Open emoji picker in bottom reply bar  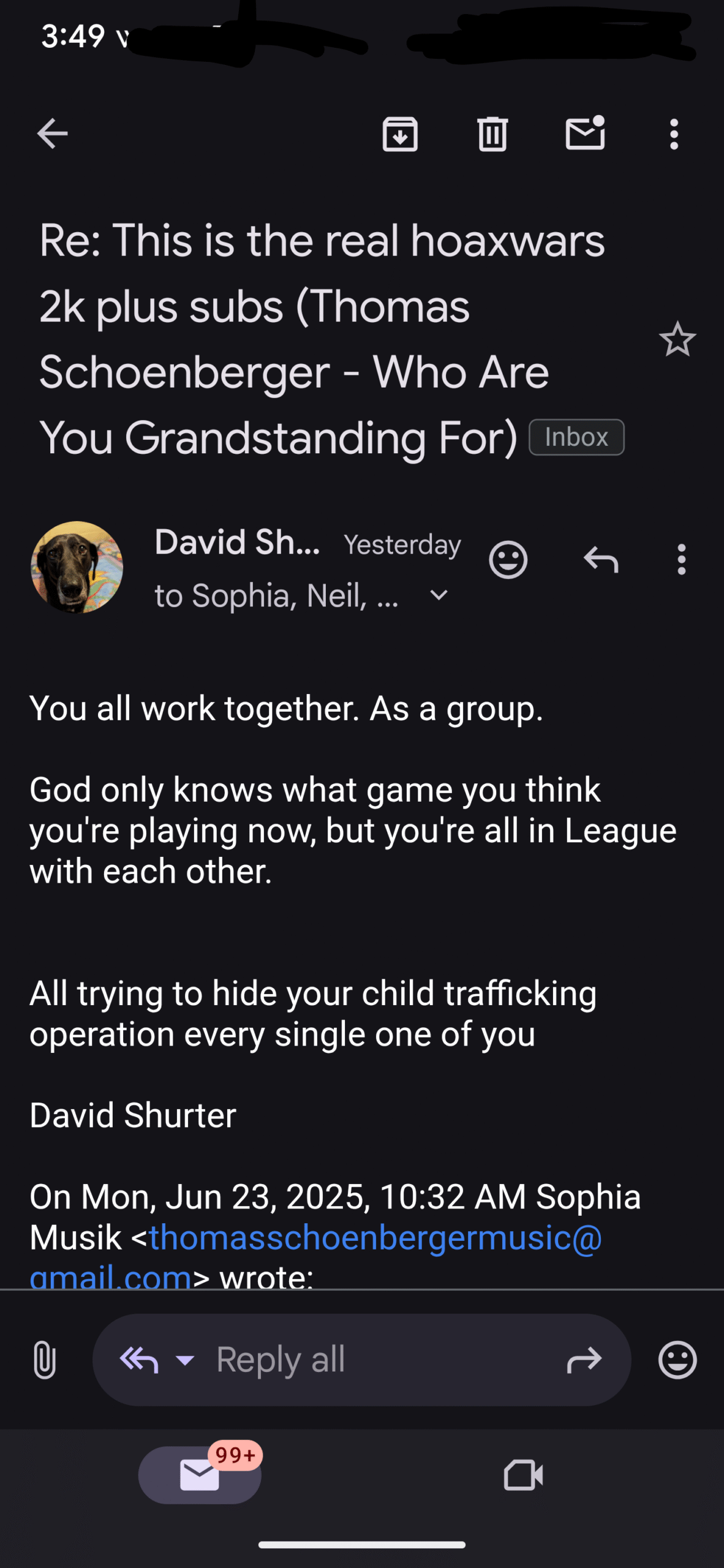[x=677, y=1360]
